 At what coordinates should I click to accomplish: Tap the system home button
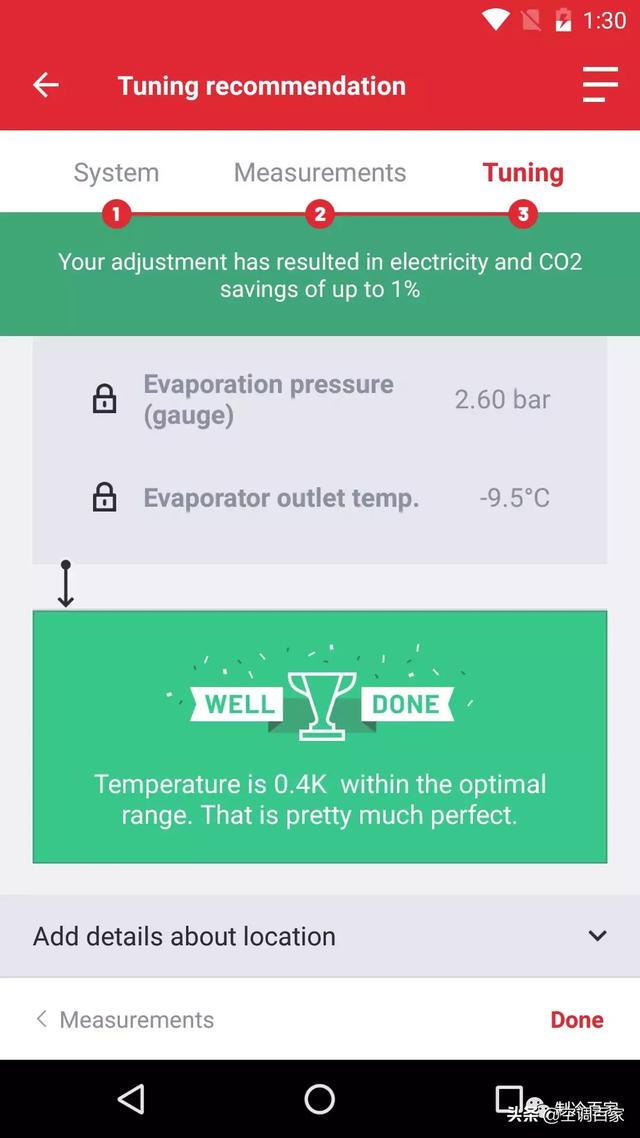tap(320, 1099)
